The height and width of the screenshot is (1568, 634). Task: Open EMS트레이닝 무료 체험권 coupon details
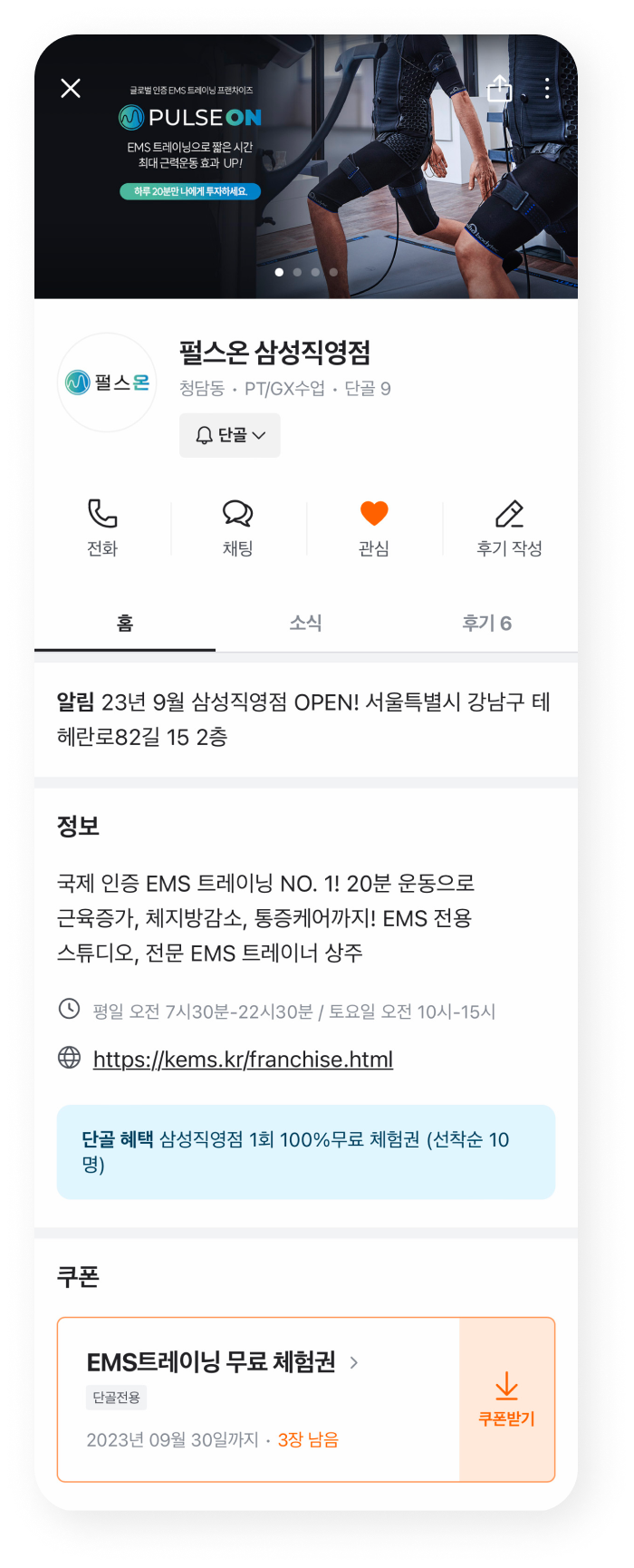222,1361
